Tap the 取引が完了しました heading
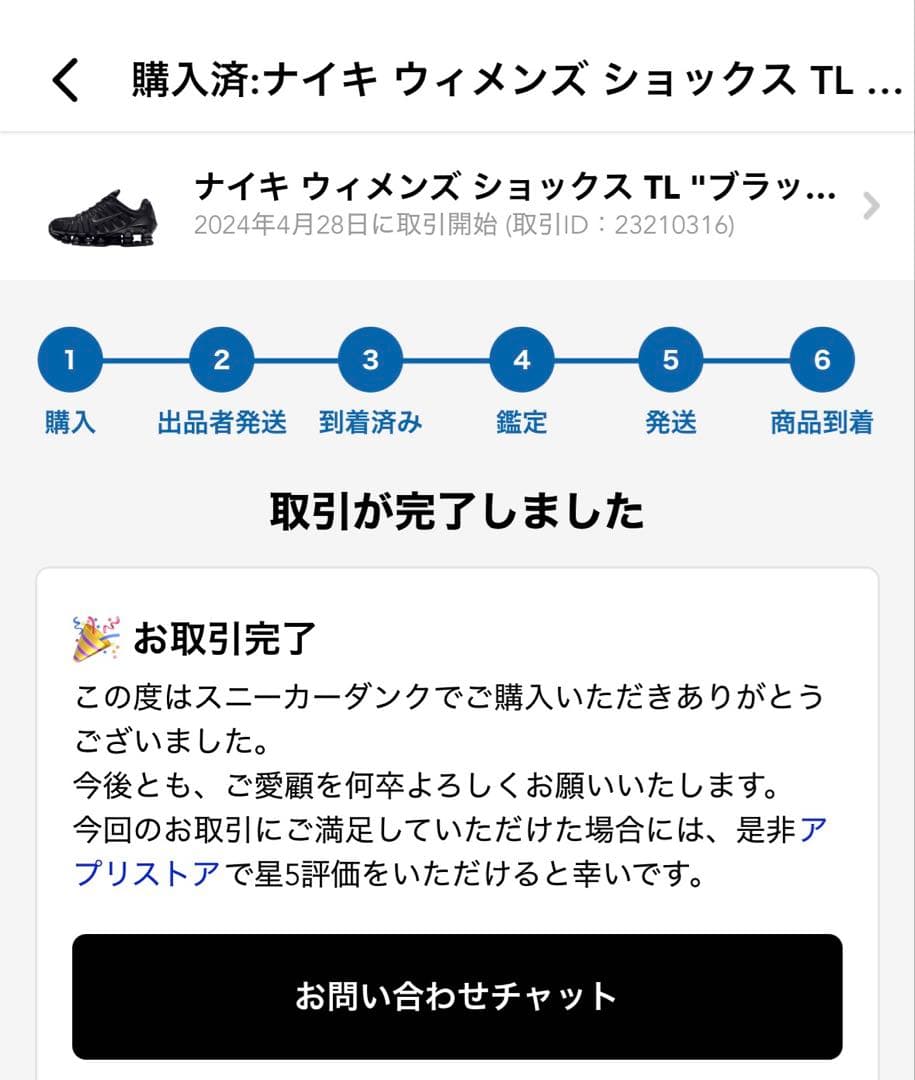The height and width of the screenshot is (1080, 915). coord(457,510)
